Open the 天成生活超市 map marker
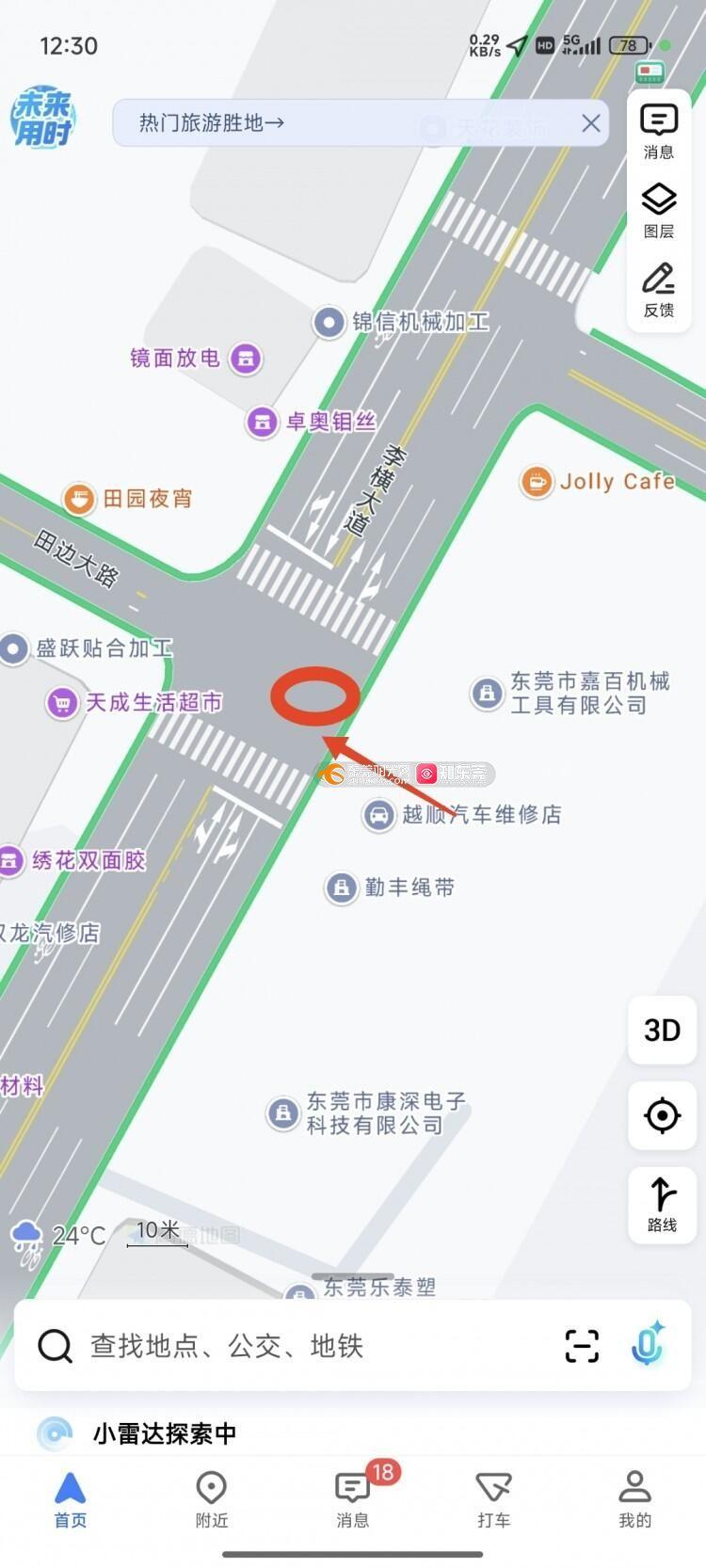 point(135,702)
